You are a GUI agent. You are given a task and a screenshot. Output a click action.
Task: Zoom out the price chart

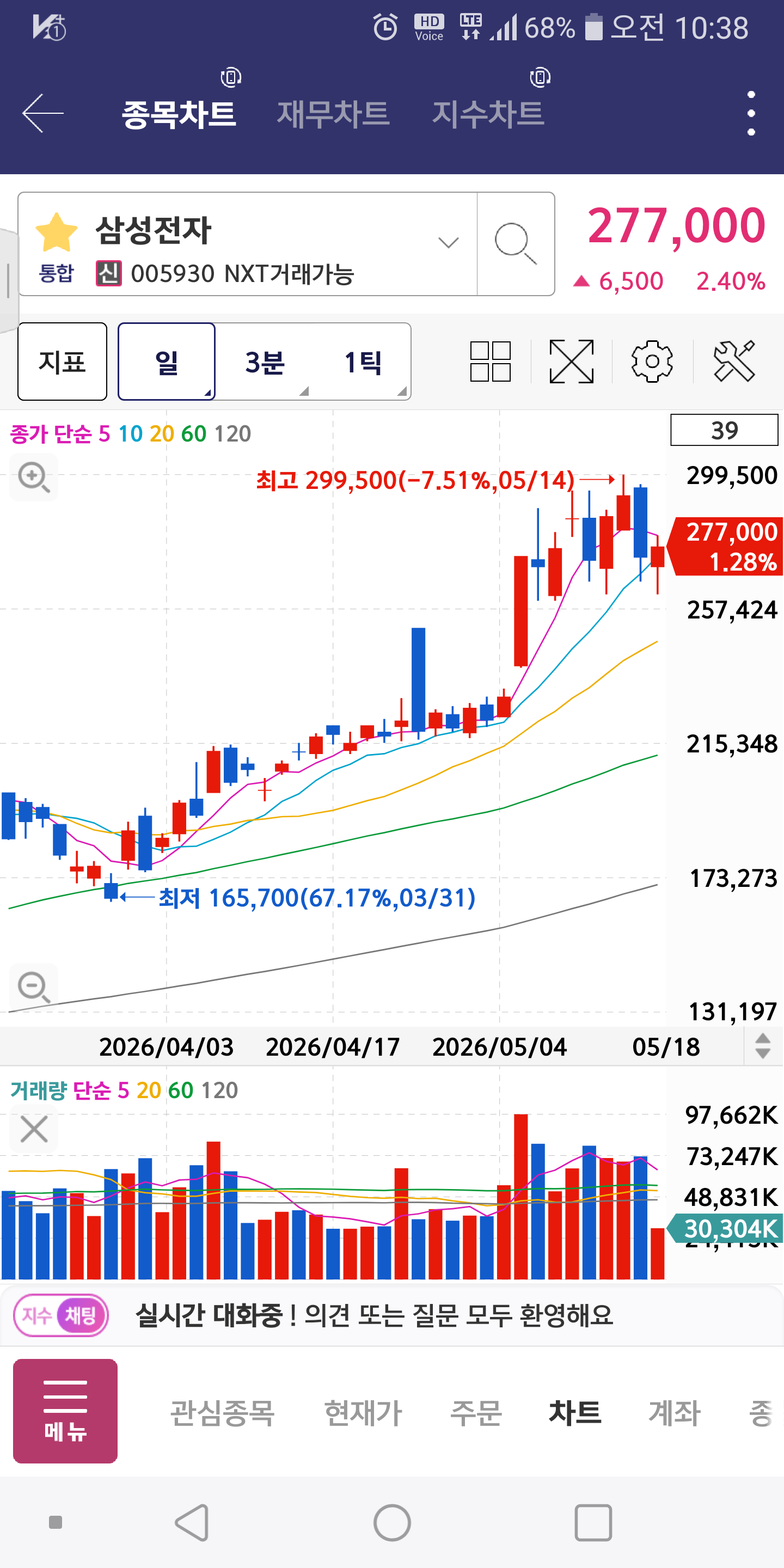coord(33,987)
